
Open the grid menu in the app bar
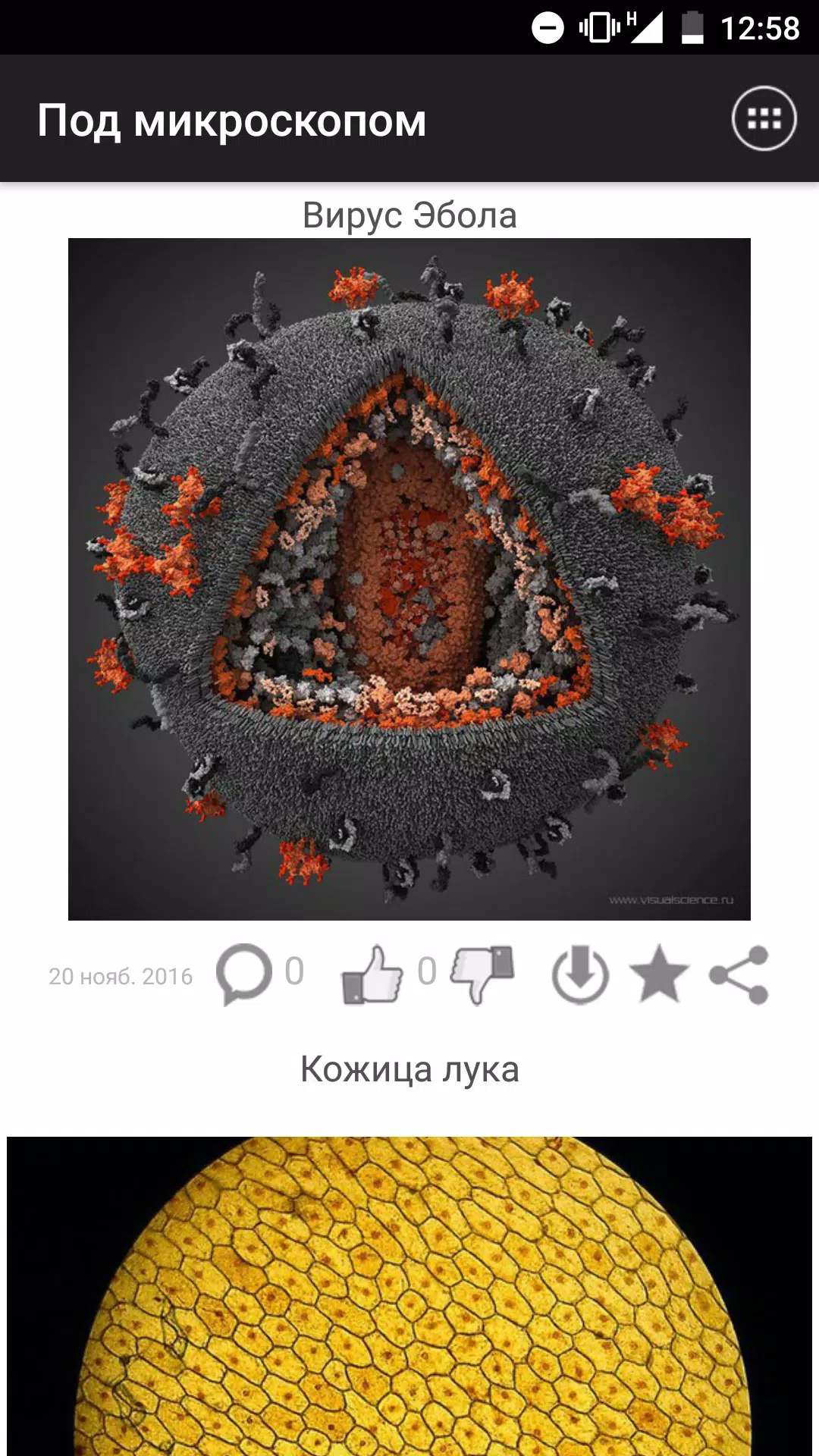tap(764, 119)
